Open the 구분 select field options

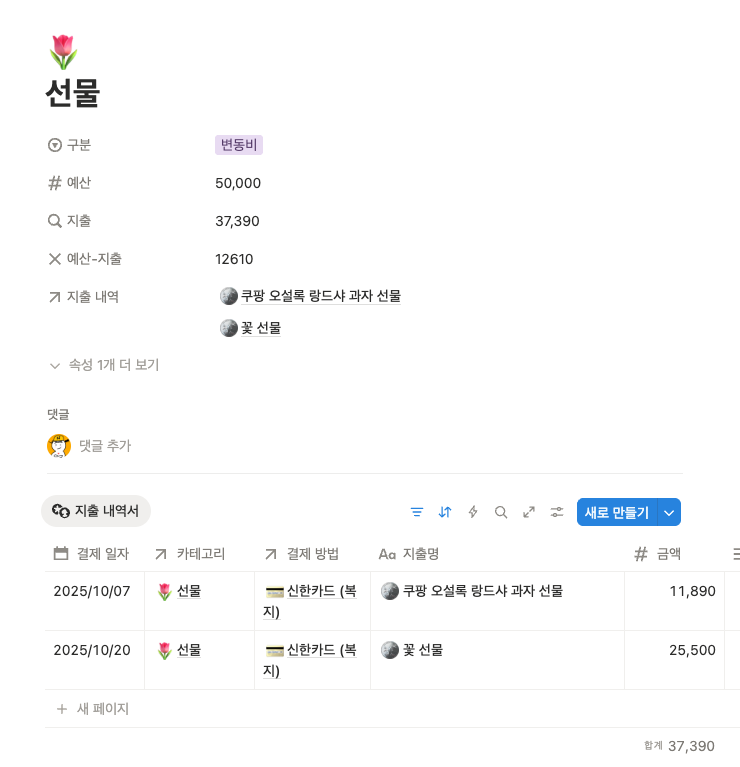pyautogui.click(x=79, y=144)
